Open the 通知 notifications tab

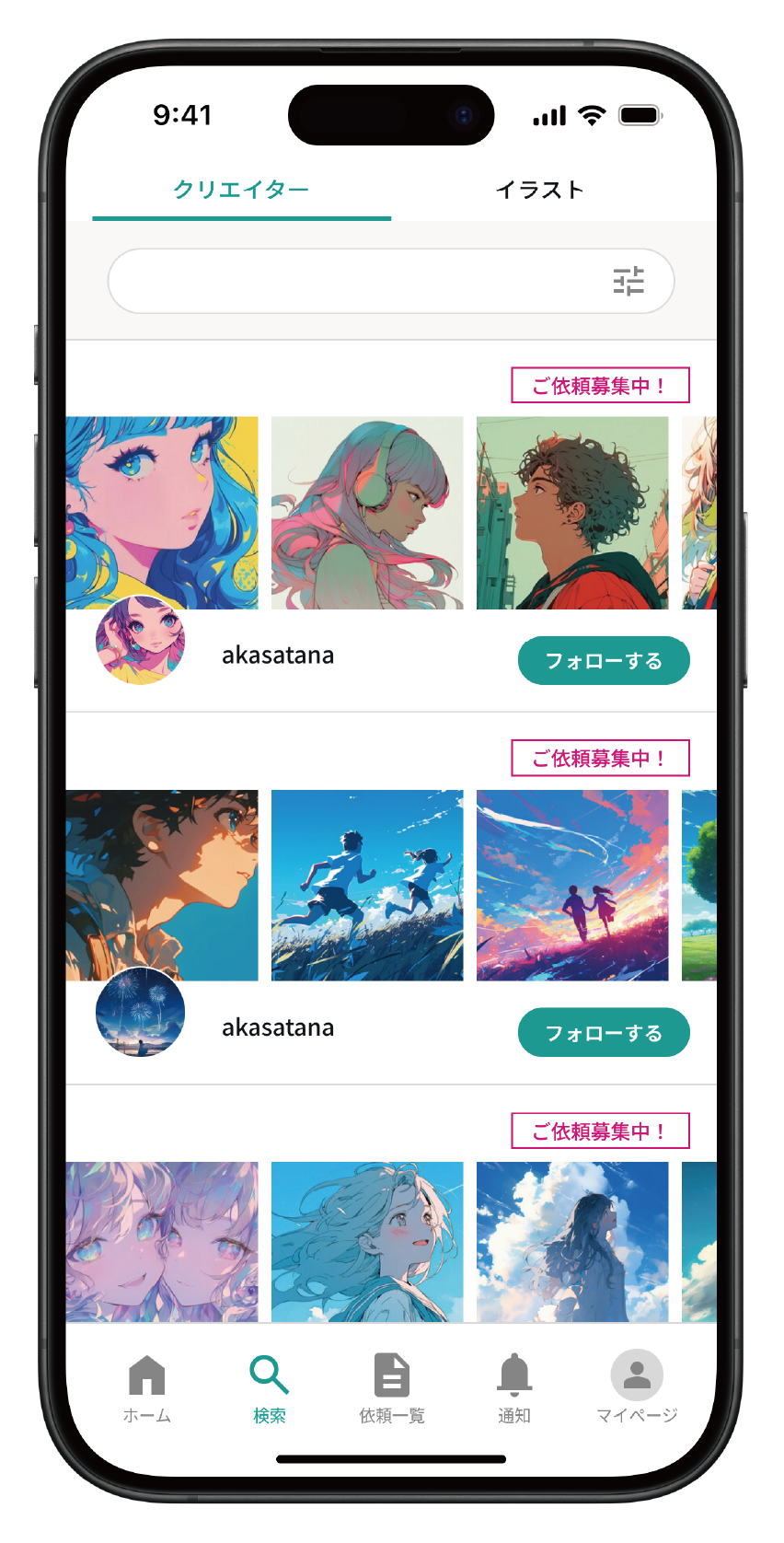[x=514, y=1387]
